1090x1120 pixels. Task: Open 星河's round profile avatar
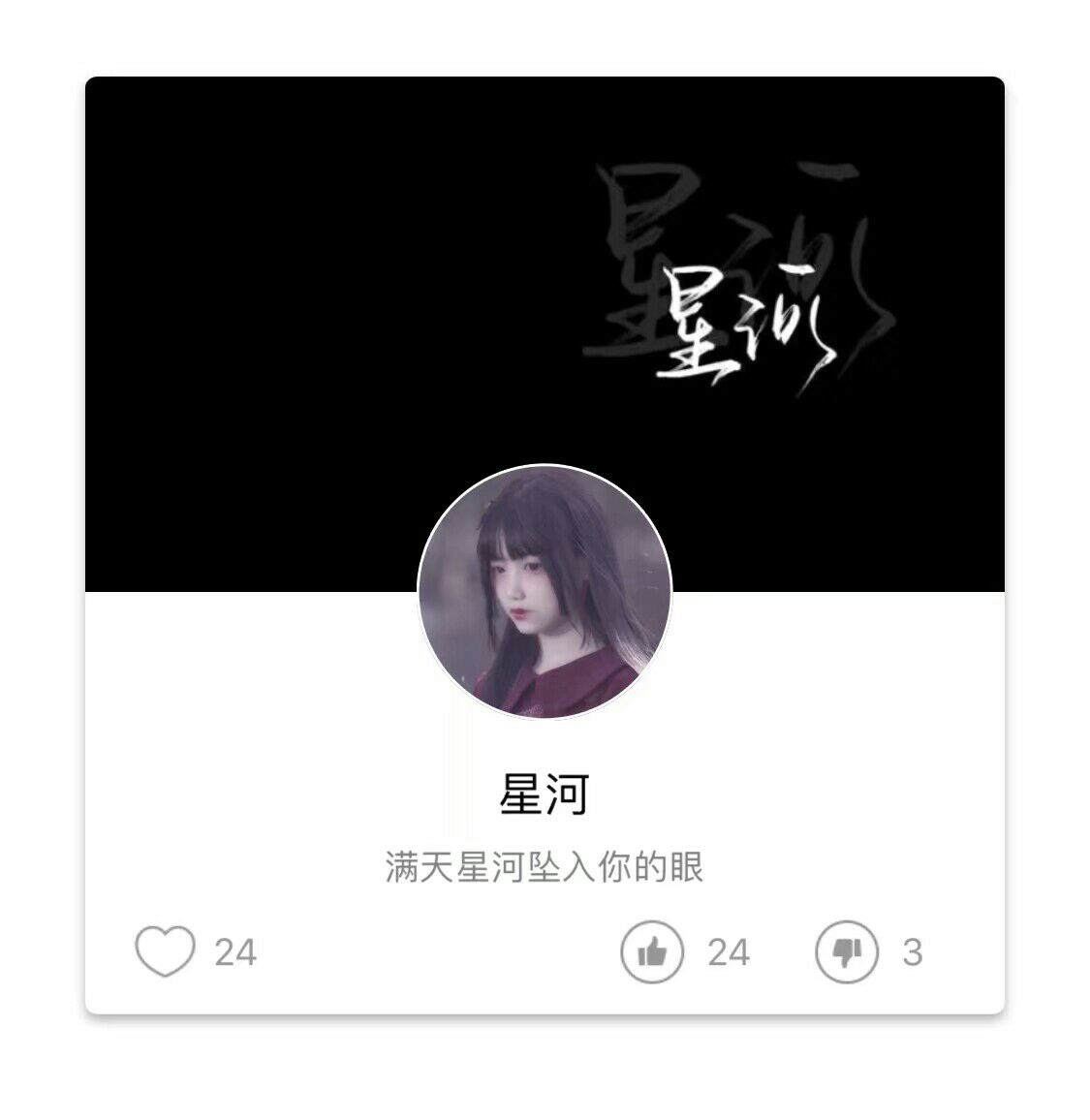pyautogui.click(x=545, y=592)
